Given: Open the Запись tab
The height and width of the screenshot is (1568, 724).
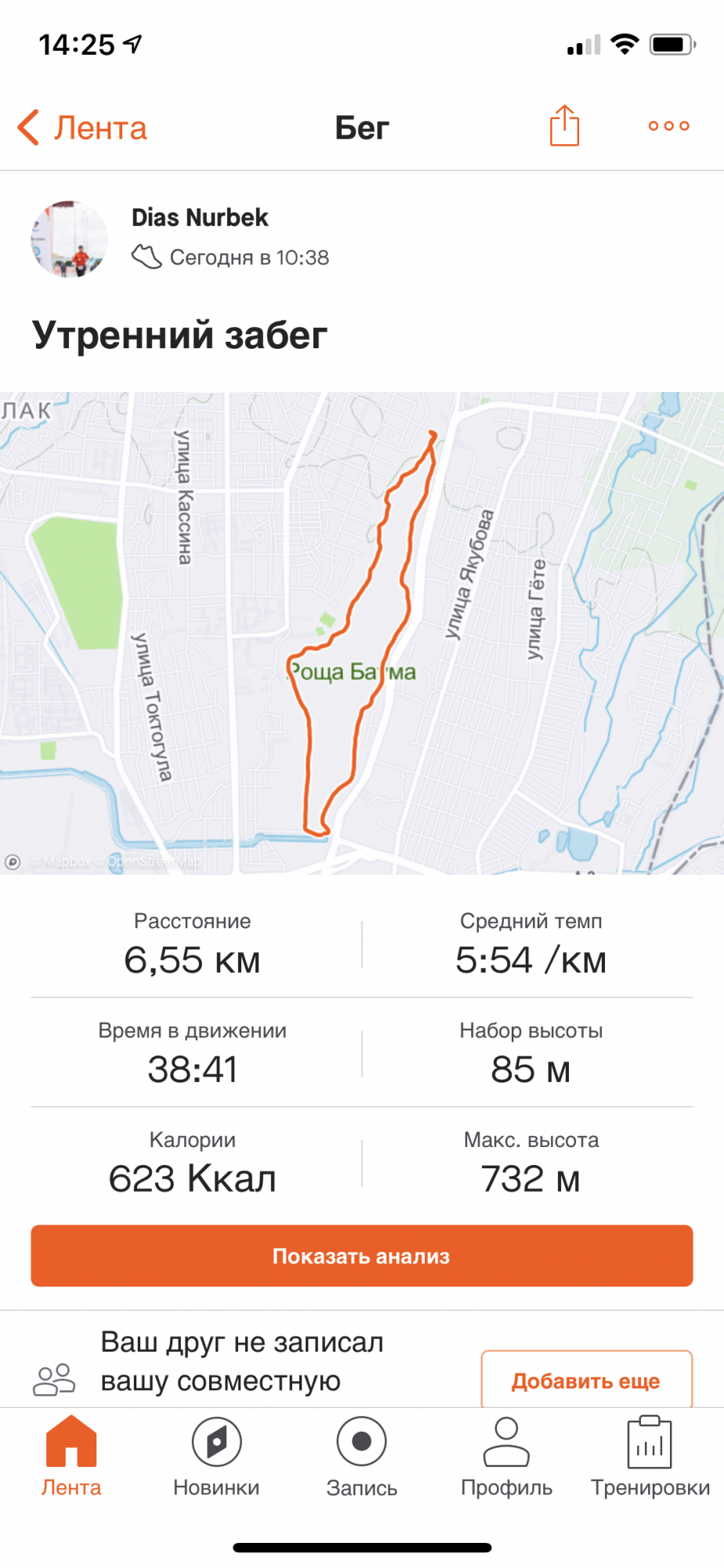Looking at the screenshot, I should pyautogui.click(x=361, y=1457).
